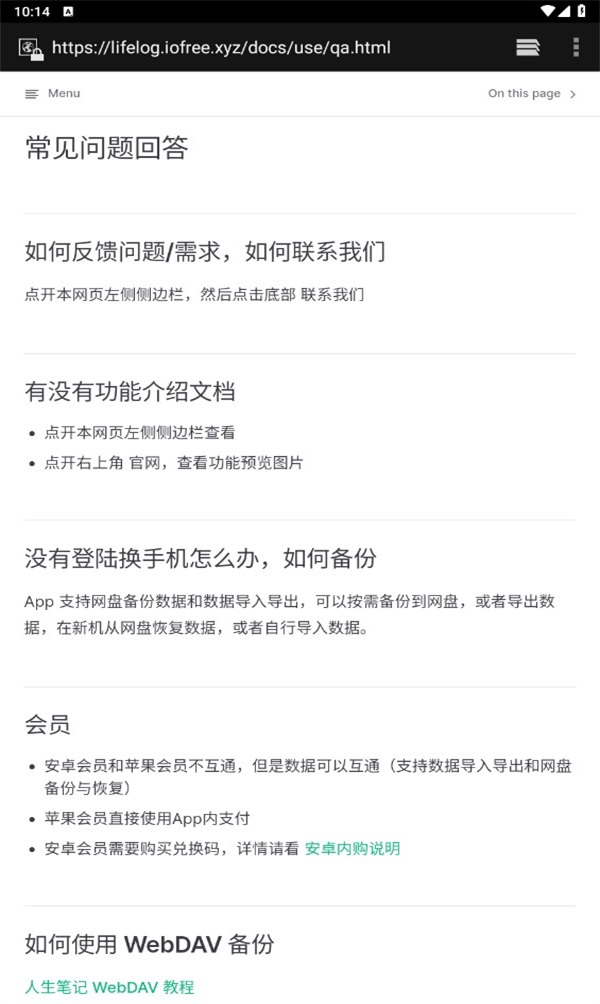Open the Menu sidebar drawer
Screen dimensions: 600x1004
tap(52, 93)
